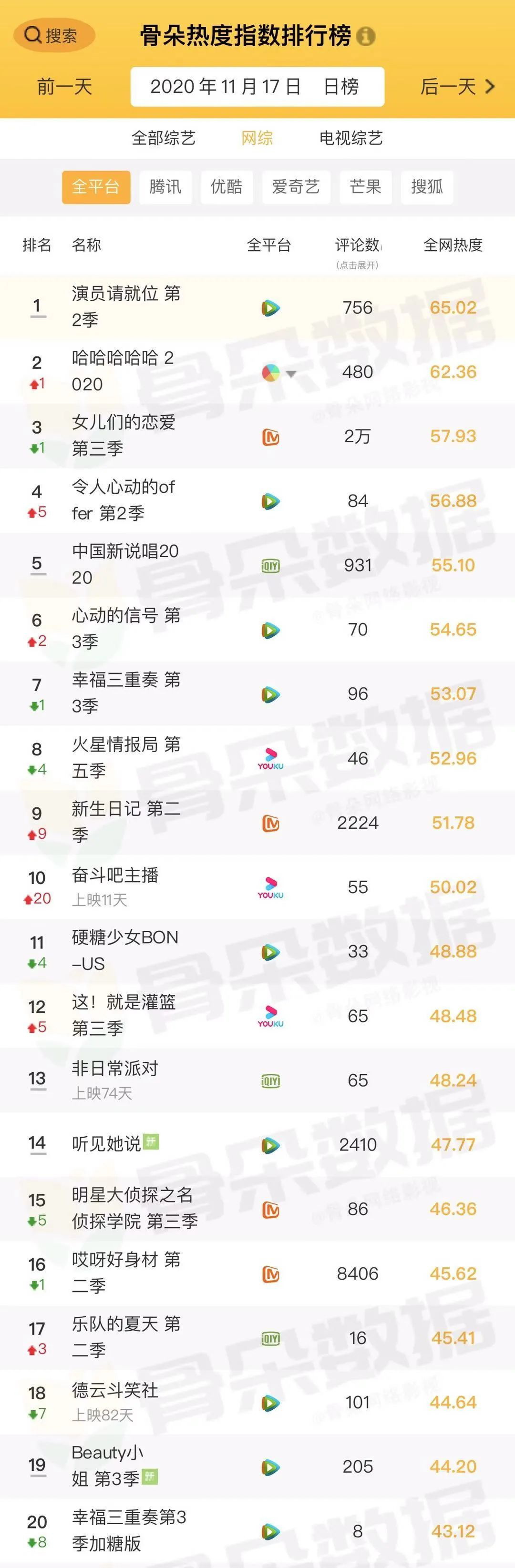Filter by 芒果 platform
This screenshot has height=1568, width=515.
click(x=365, y=187)
